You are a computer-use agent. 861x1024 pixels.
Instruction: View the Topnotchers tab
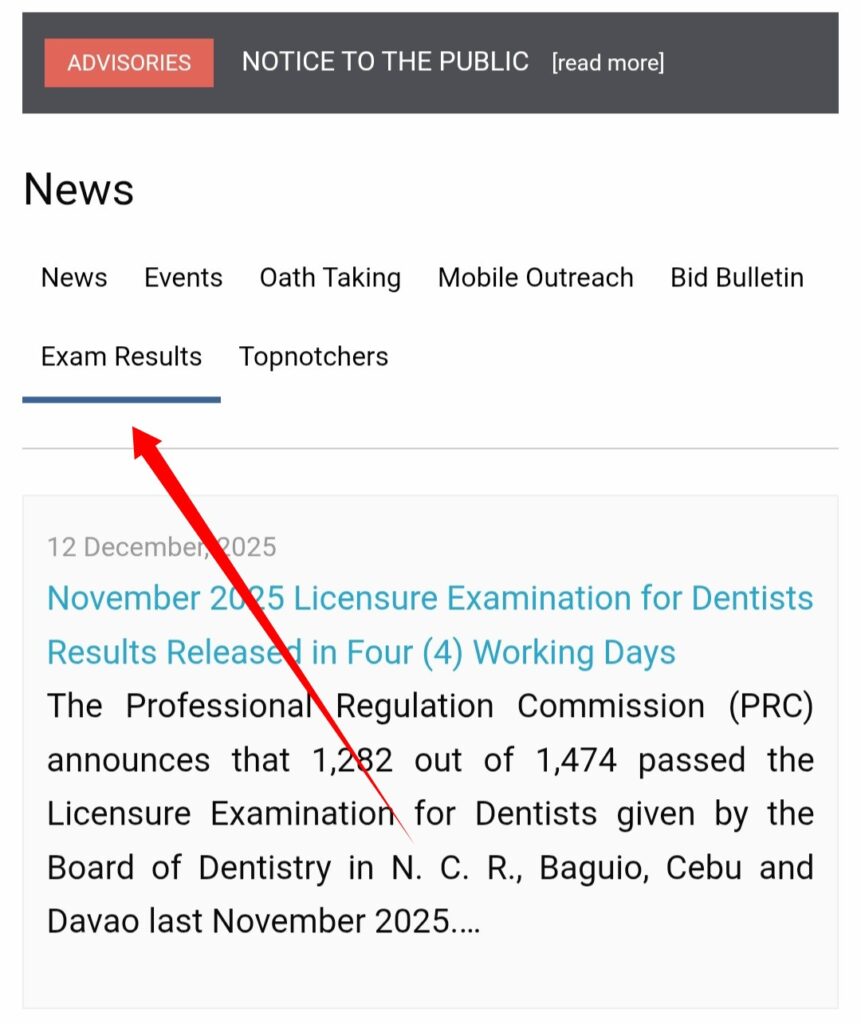[313, 357]
